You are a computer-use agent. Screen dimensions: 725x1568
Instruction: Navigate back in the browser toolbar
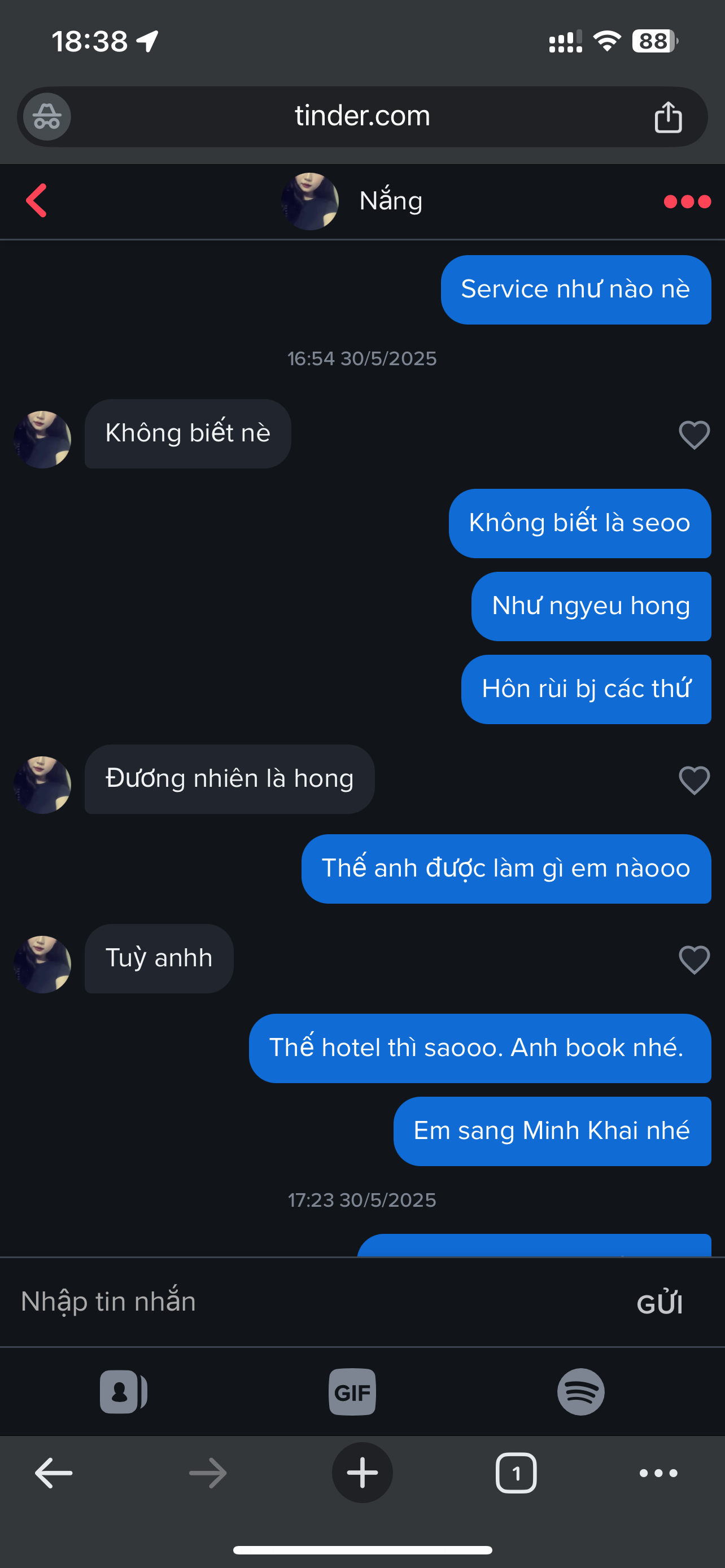(x=54, y=1473)
